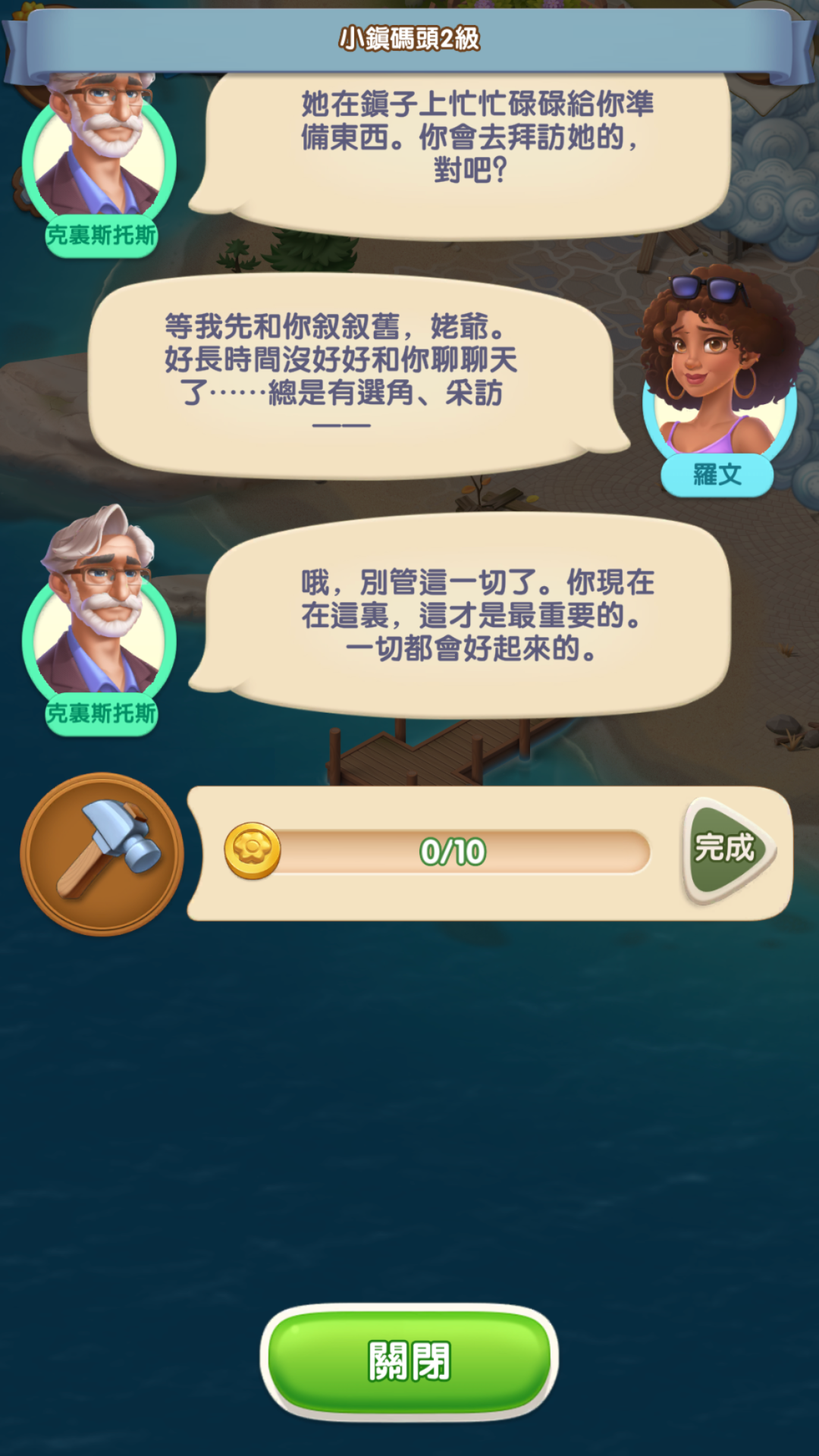The height and width of the screenshot is (1456, 819).
Task: Tap 羅文's dialogue bubble about 叙叙舊
Action: (x=341, y=372)
